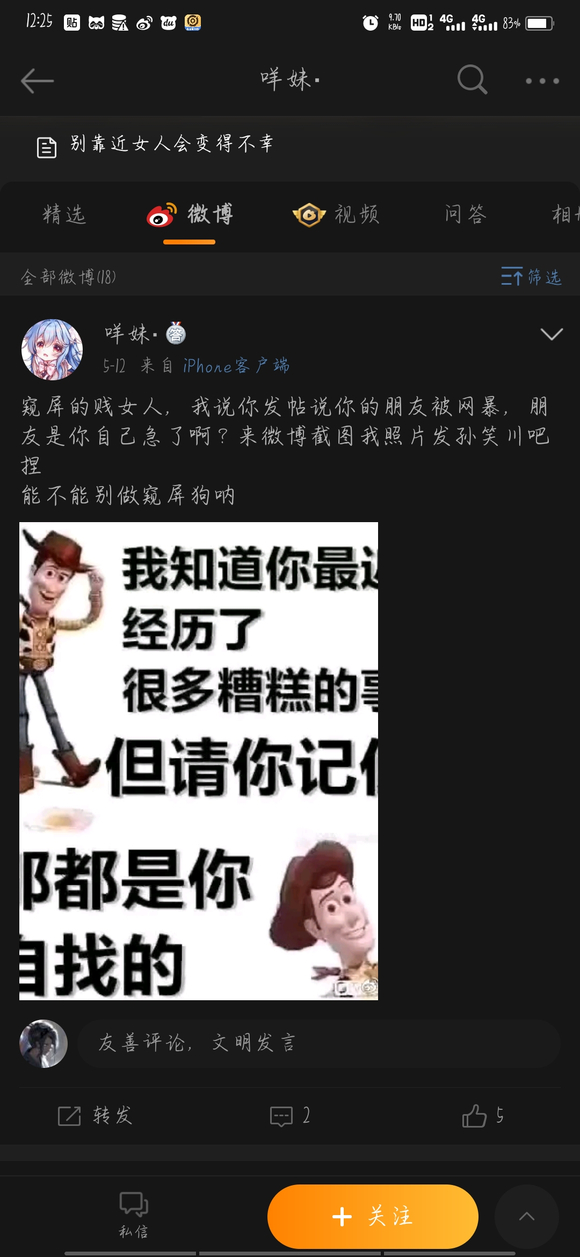The width and height of the screenshot is (580, 1257).
Task: Repost this post with 转发
Action: tap(95, 1116)
